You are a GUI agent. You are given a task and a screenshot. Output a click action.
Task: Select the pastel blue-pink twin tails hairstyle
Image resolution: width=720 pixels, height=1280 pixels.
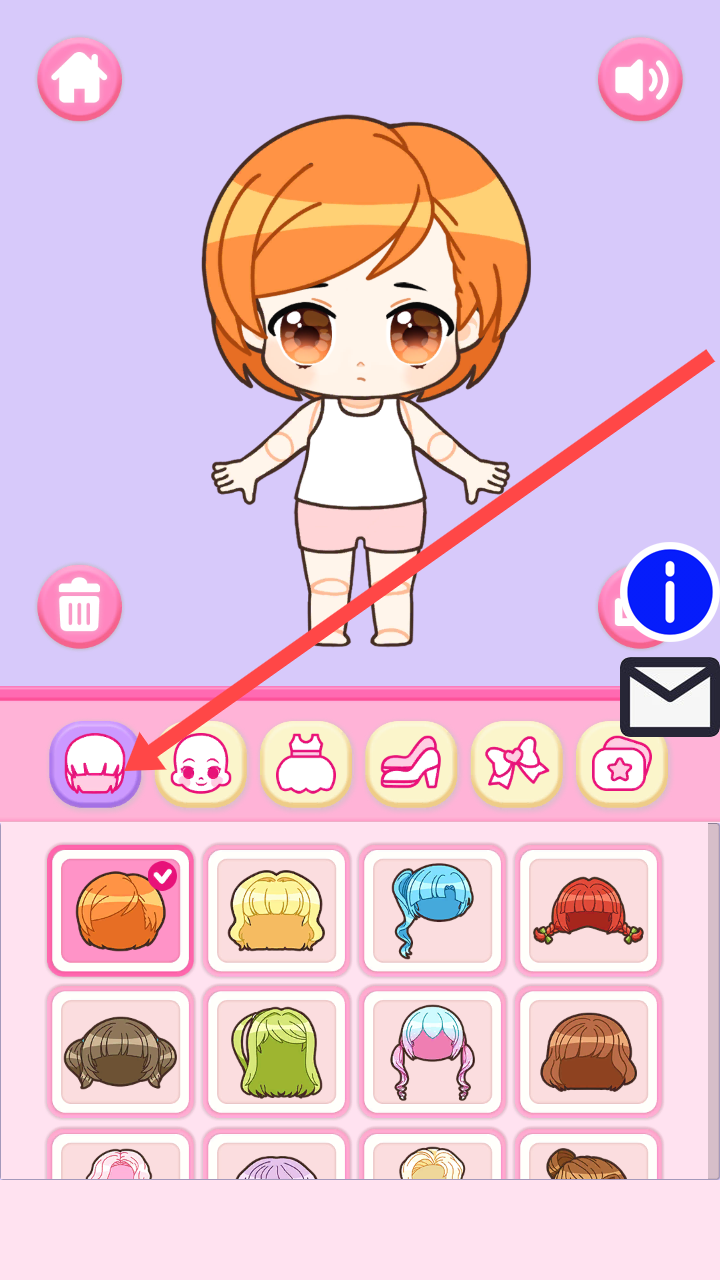click(432, 1051)
